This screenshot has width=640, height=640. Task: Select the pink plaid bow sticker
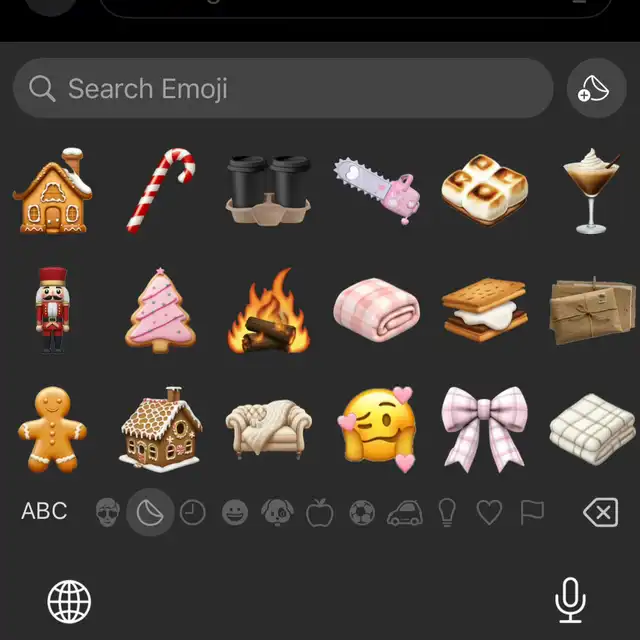[x=485, y=428]
